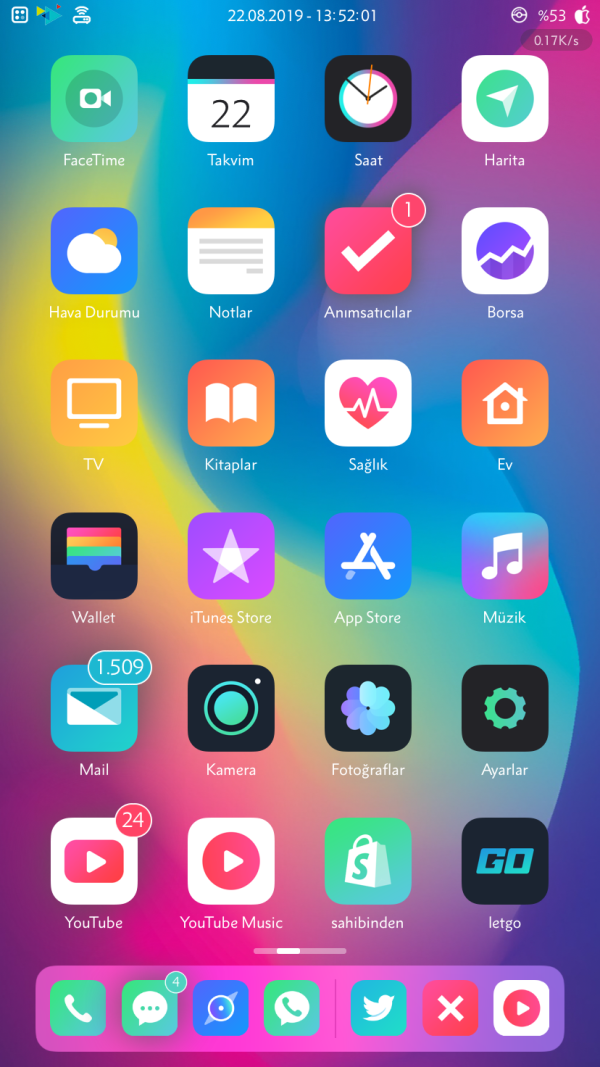Open the YouTube Music app
Screen dimensions: 600x1067
pos(231,861)
